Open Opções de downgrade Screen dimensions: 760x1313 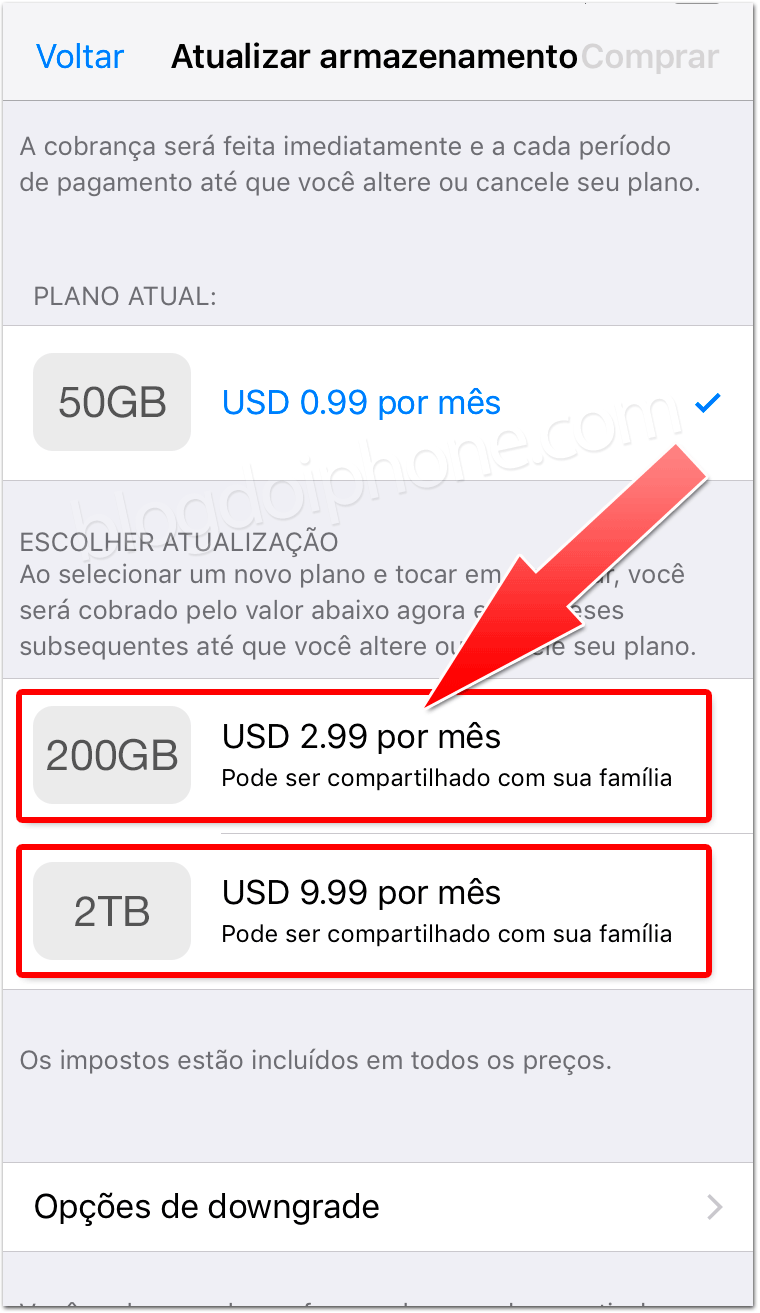click(x=378, y=1207)
